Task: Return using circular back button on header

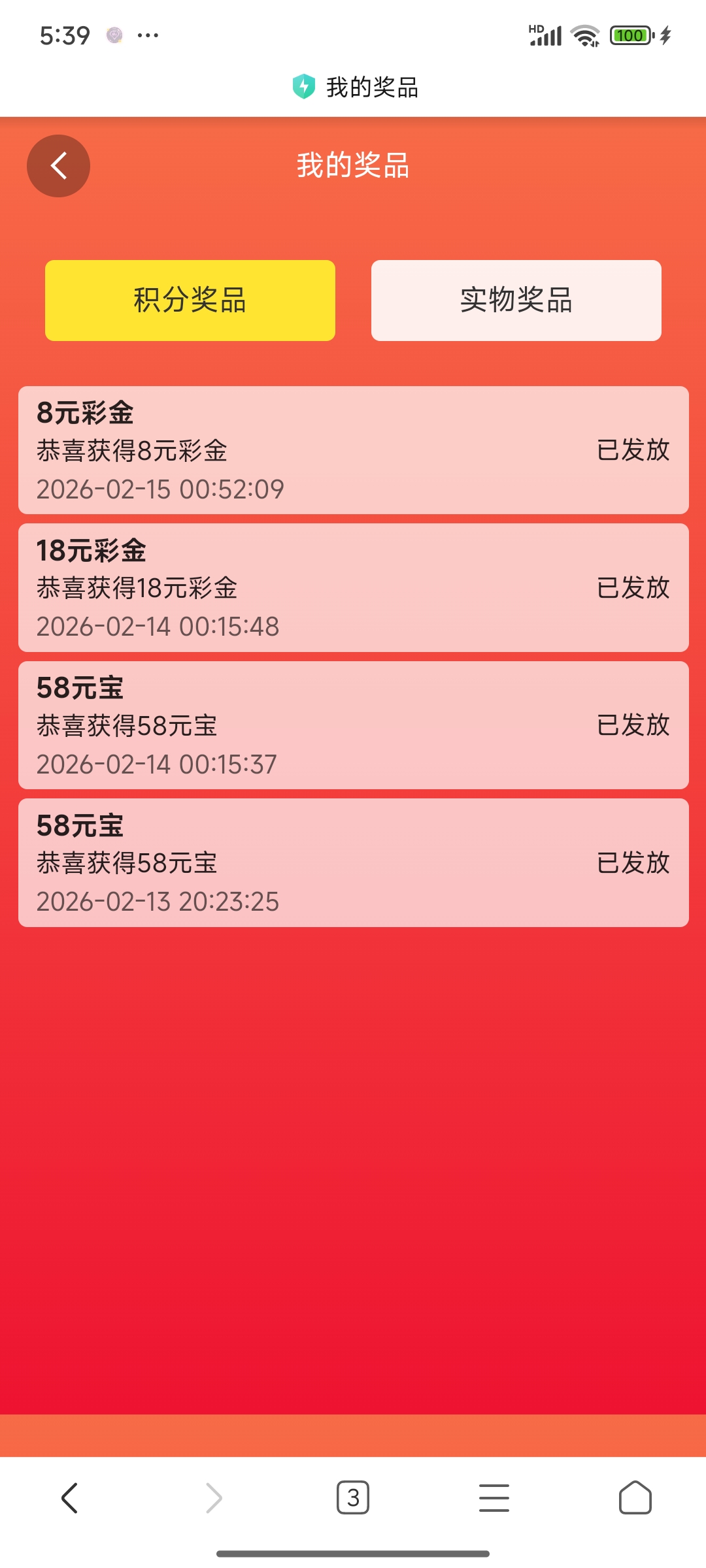Action: point(58,165)
